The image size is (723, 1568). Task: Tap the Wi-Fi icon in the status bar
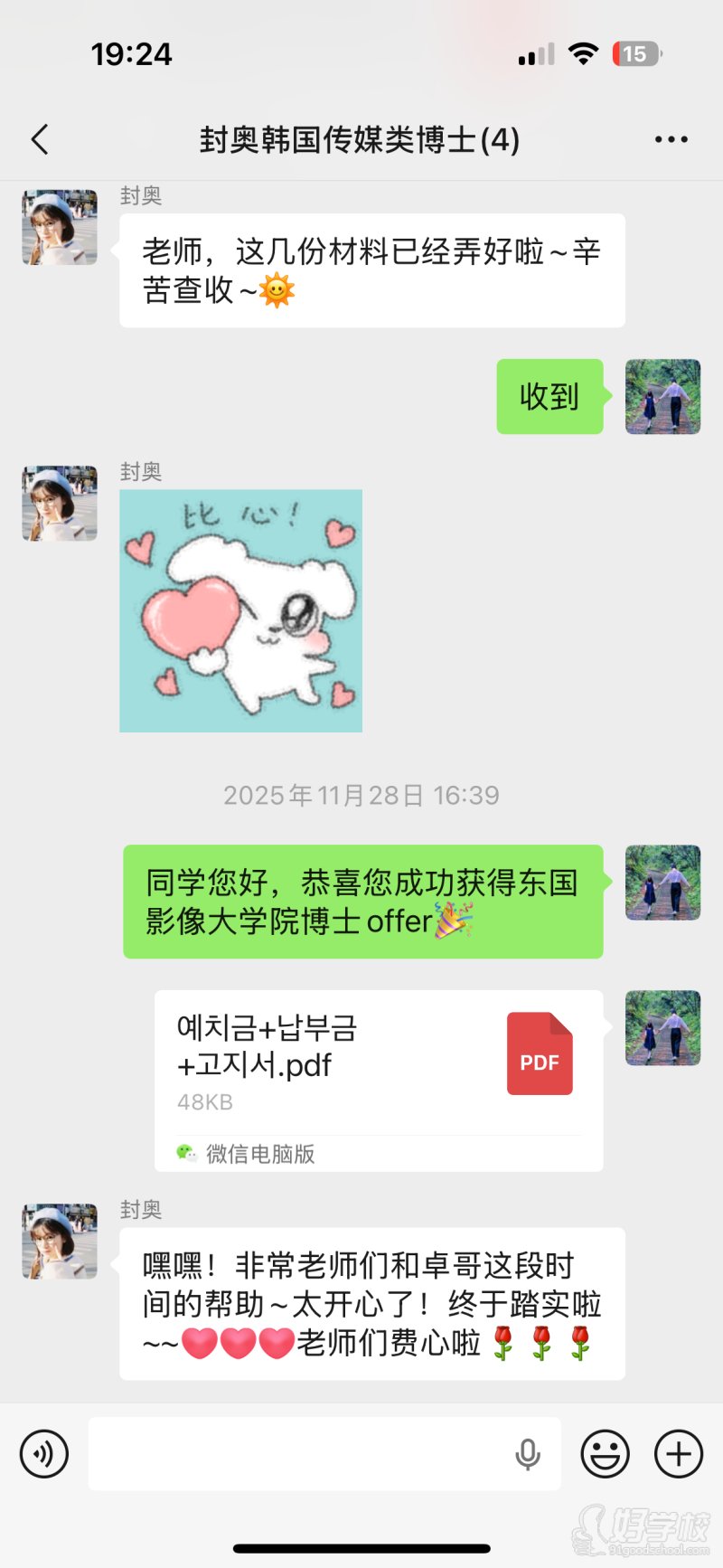click(x=584, y=53)
